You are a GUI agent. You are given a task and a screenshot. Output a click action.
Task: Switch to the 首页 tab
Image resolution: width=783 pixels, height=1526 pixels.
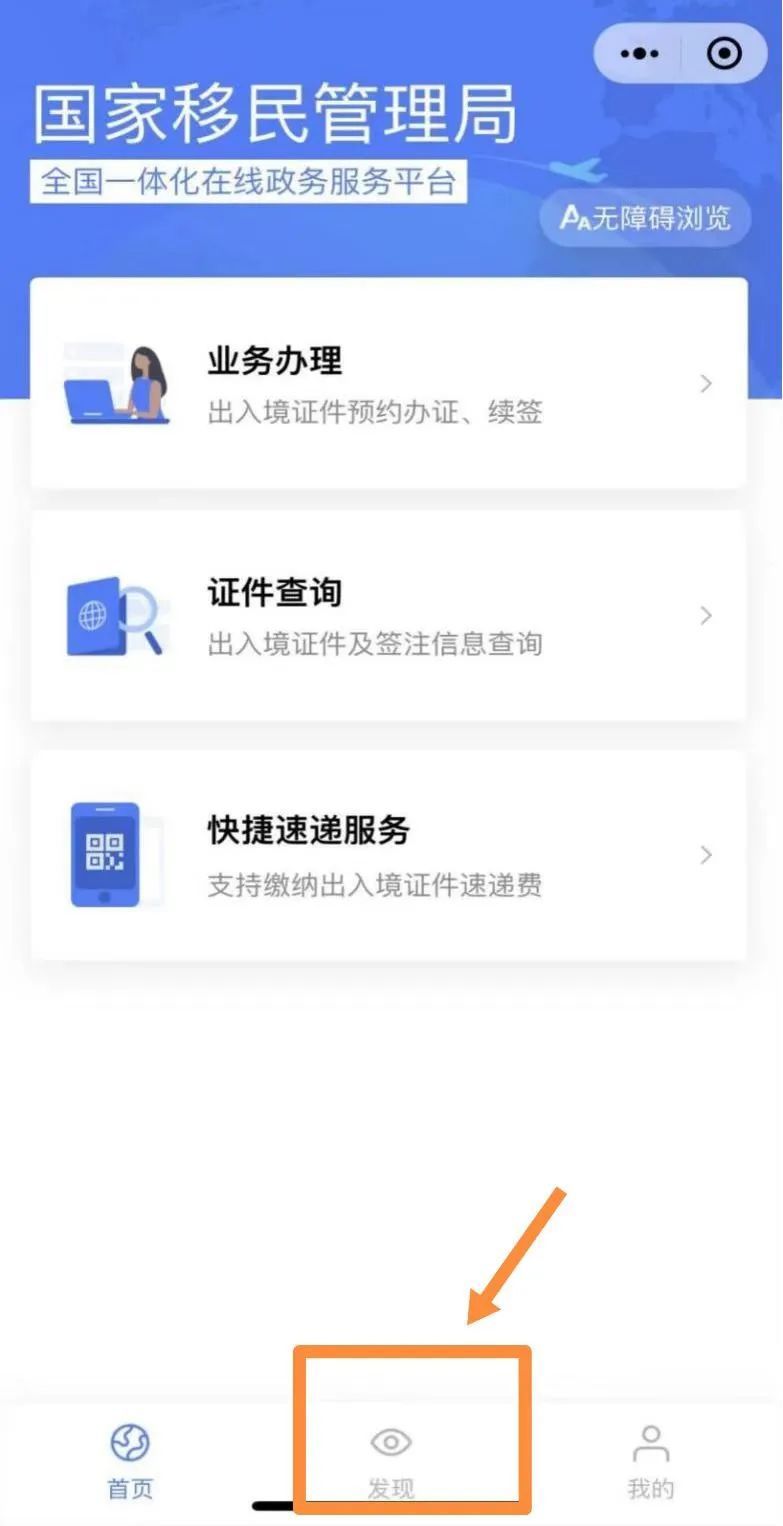[130, 1461]
